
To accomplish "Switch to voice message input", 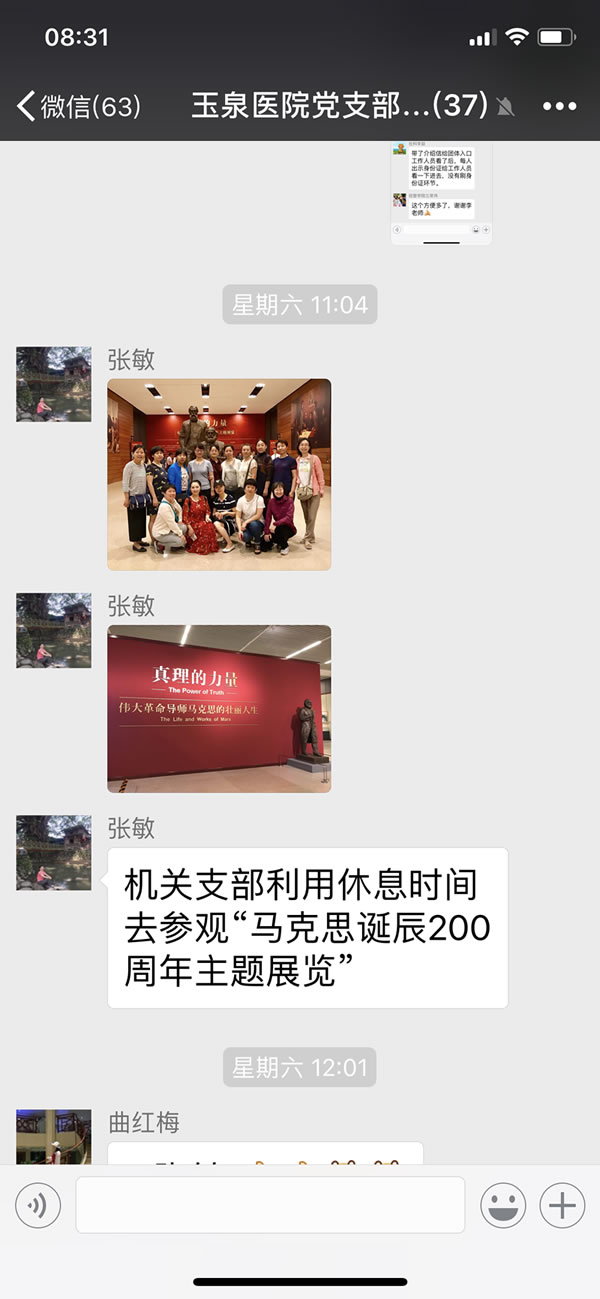I will (x=38, y=1206).
